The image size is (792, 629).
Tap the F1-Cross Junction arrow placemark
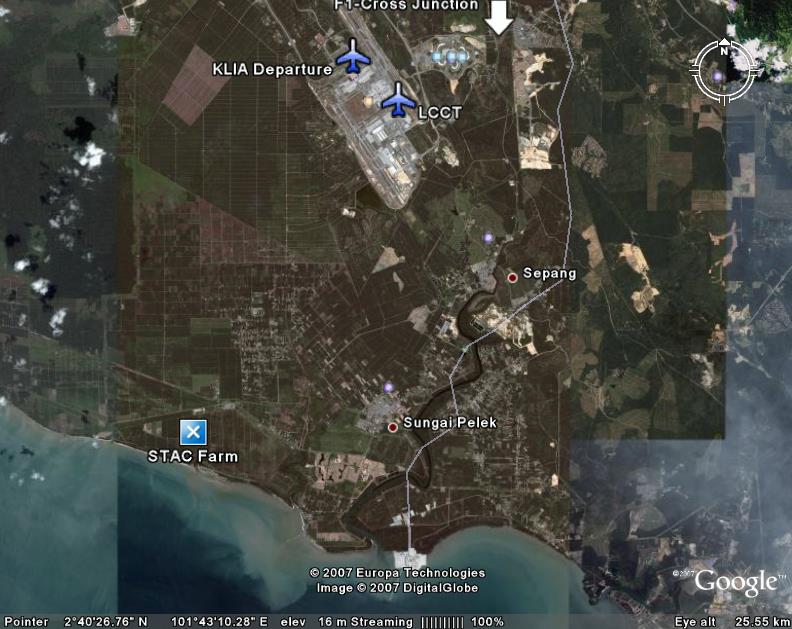pos(498,17)
